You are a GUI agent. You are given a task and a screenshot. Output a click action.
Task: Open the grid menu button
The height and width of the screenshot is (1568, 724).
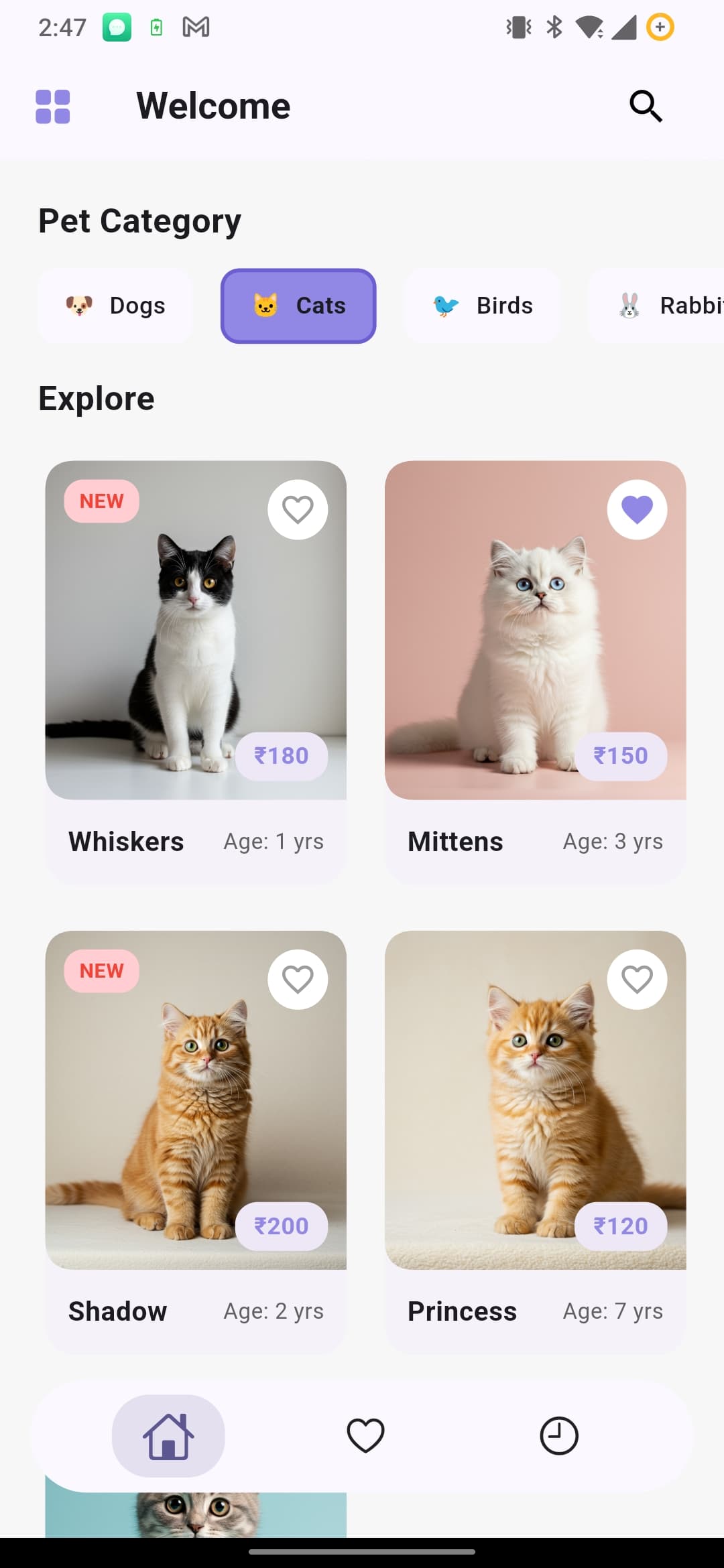click(53, 107)
